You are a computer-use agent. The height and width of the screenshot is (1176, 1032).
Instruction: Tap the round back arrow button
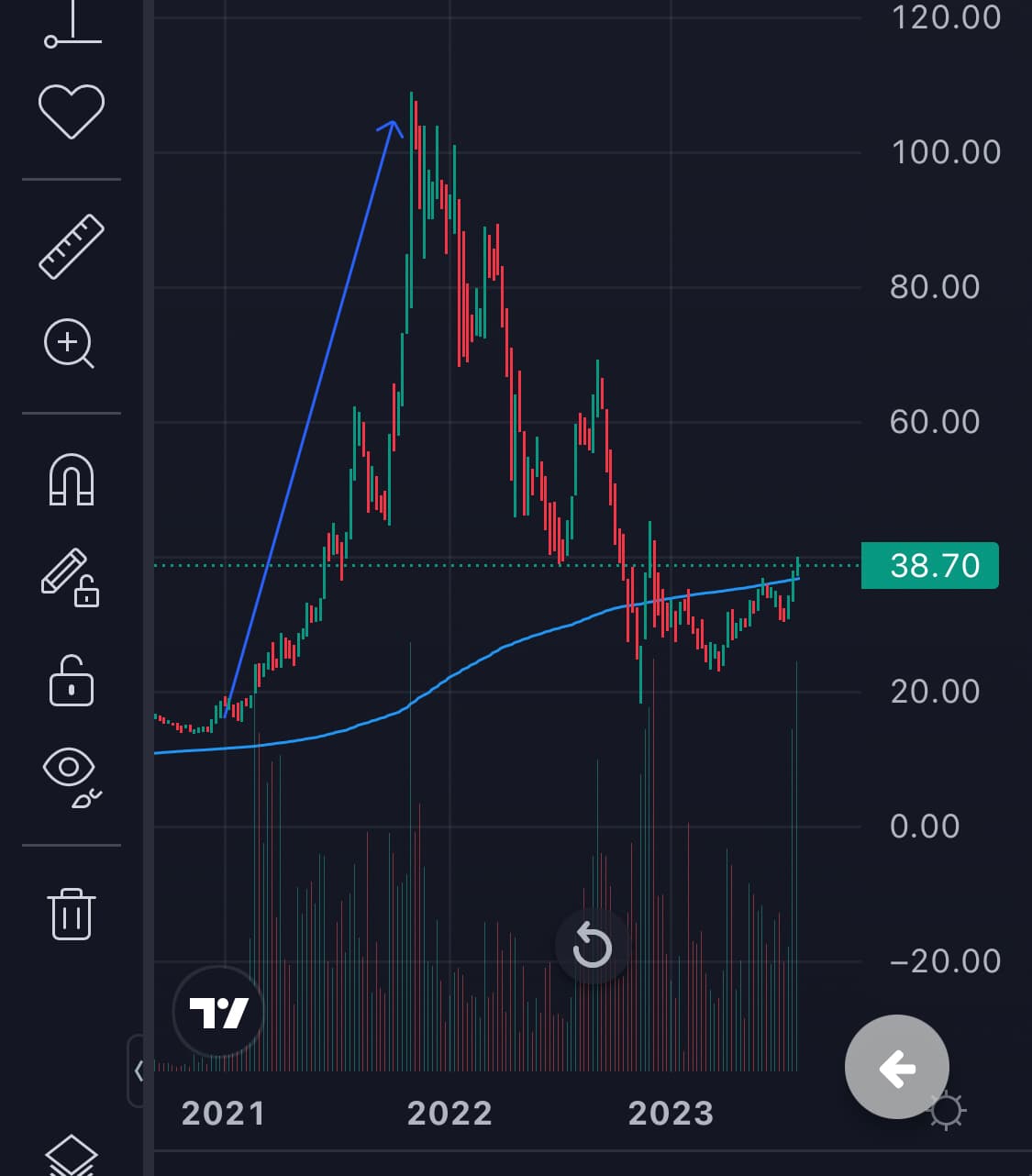[896, 1067]
